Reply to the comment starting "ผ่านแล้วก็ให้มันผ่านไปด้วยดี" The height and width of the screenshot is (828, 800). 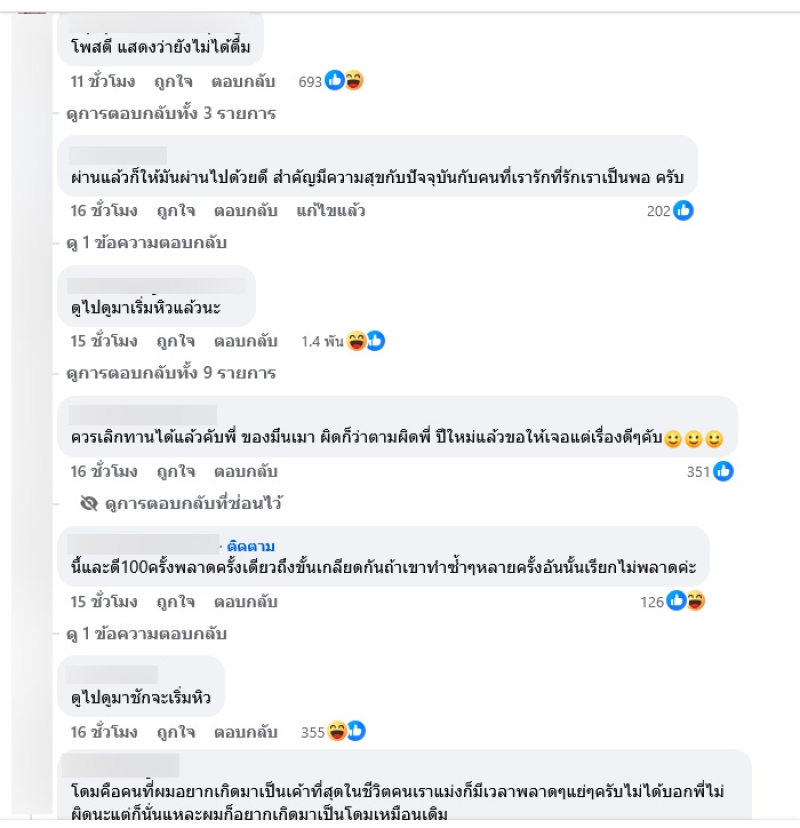(245, 210)
